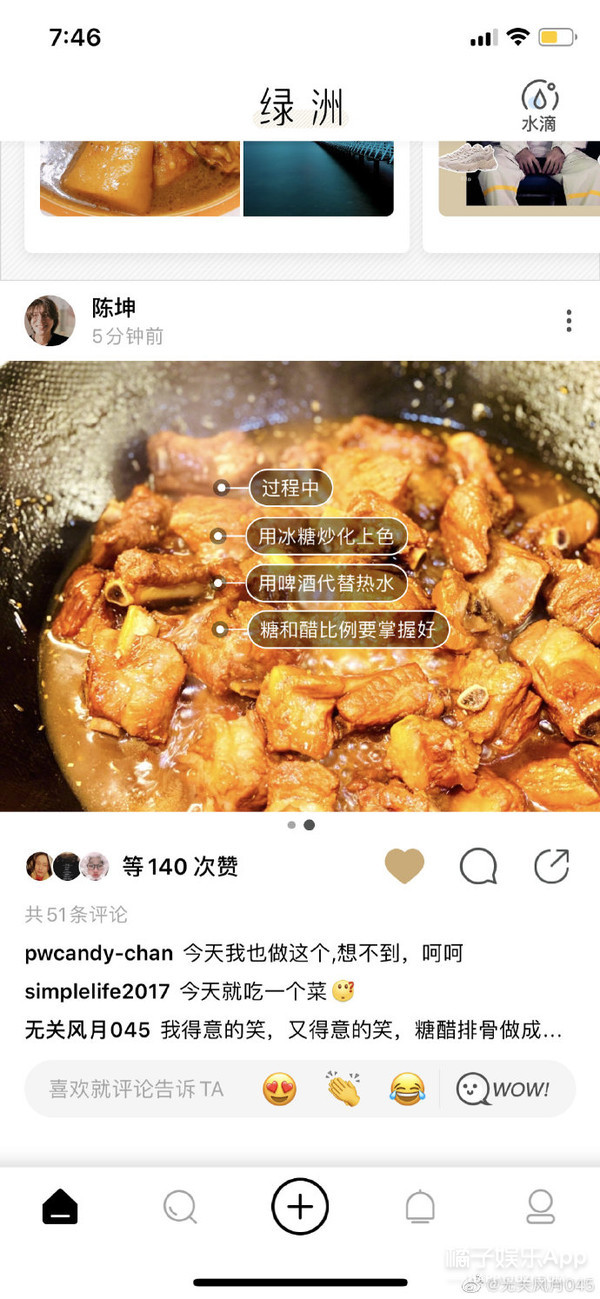Like 陈坤's post with the heart
600x1299 pixels.
(405, 866)
